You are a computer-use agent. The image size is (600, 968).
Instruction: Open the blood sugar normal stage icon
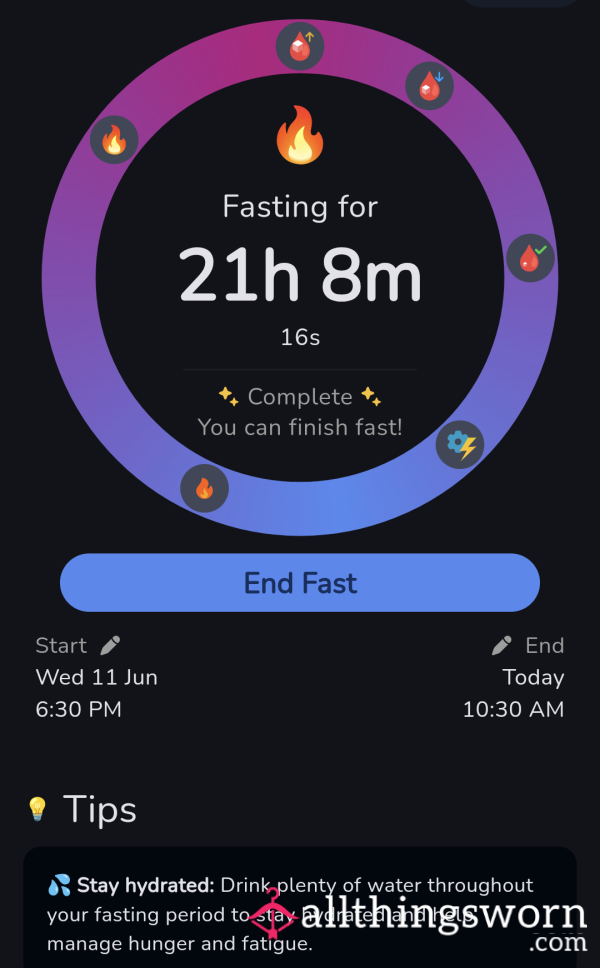pos(530,258)
